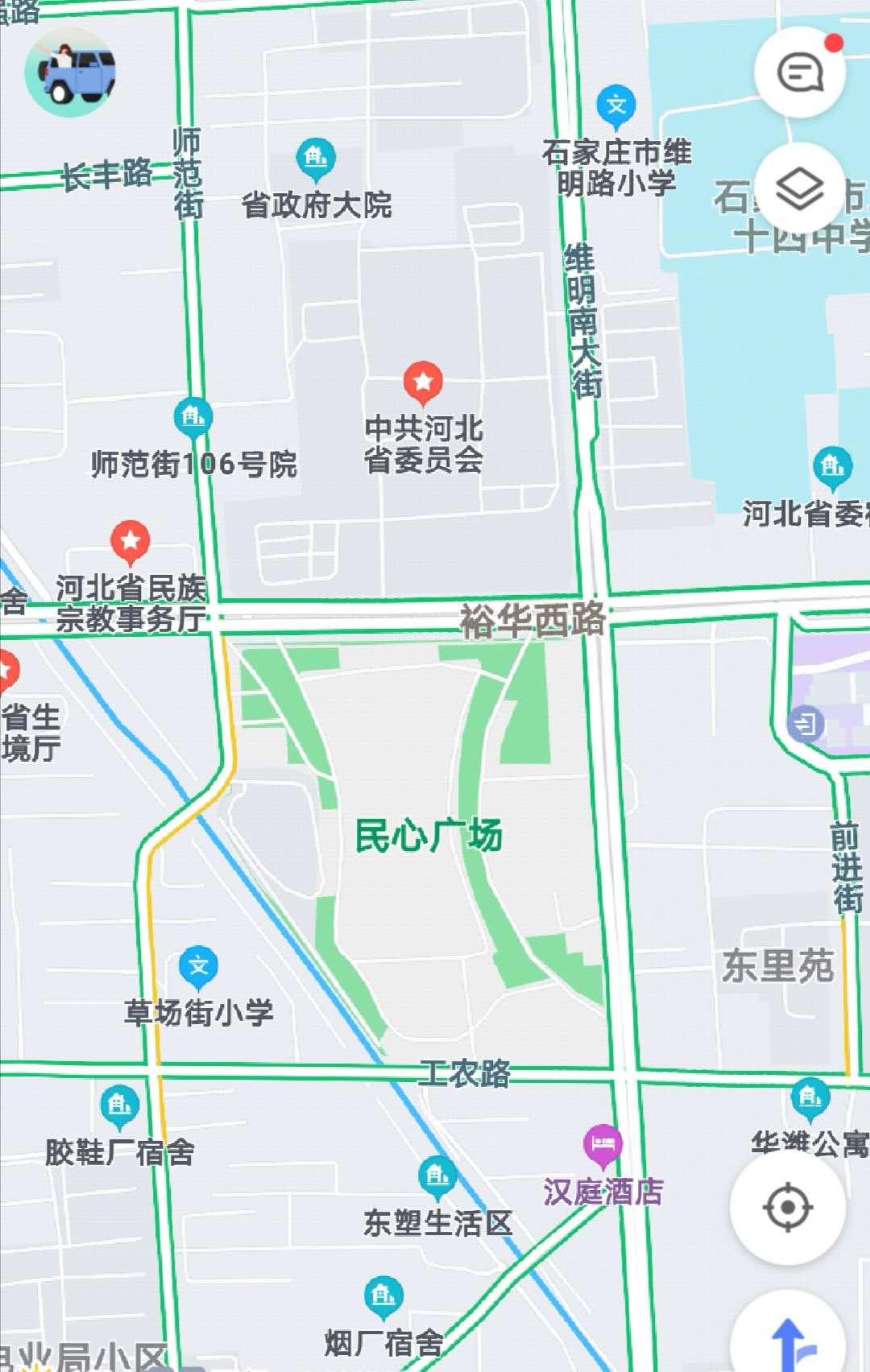Viewport: 870px width, 1372px height.
Task: Open the car avatar profile icon
Action: (x=70, y=72)
